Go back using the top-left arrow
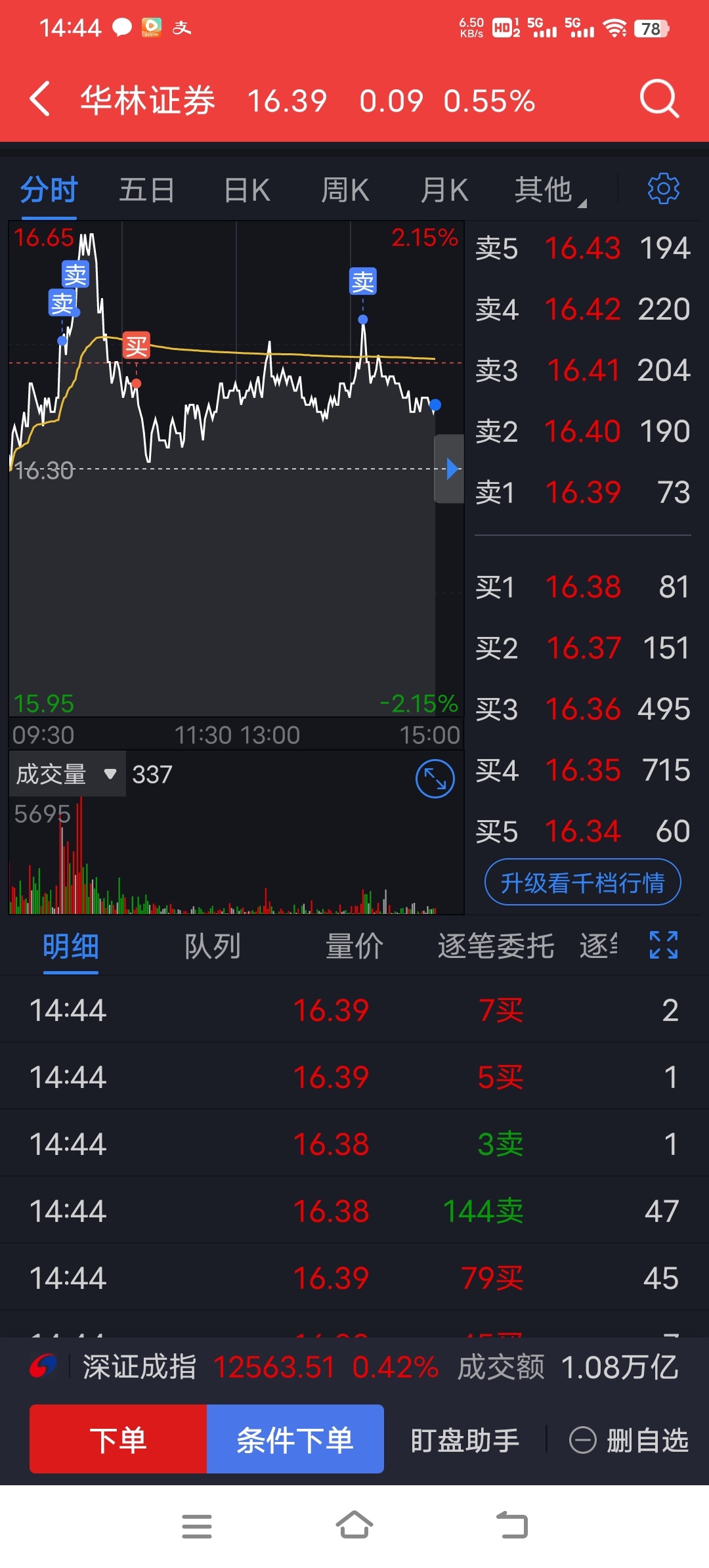Screen dimensions: 709x1568 [x=40, y=99]
